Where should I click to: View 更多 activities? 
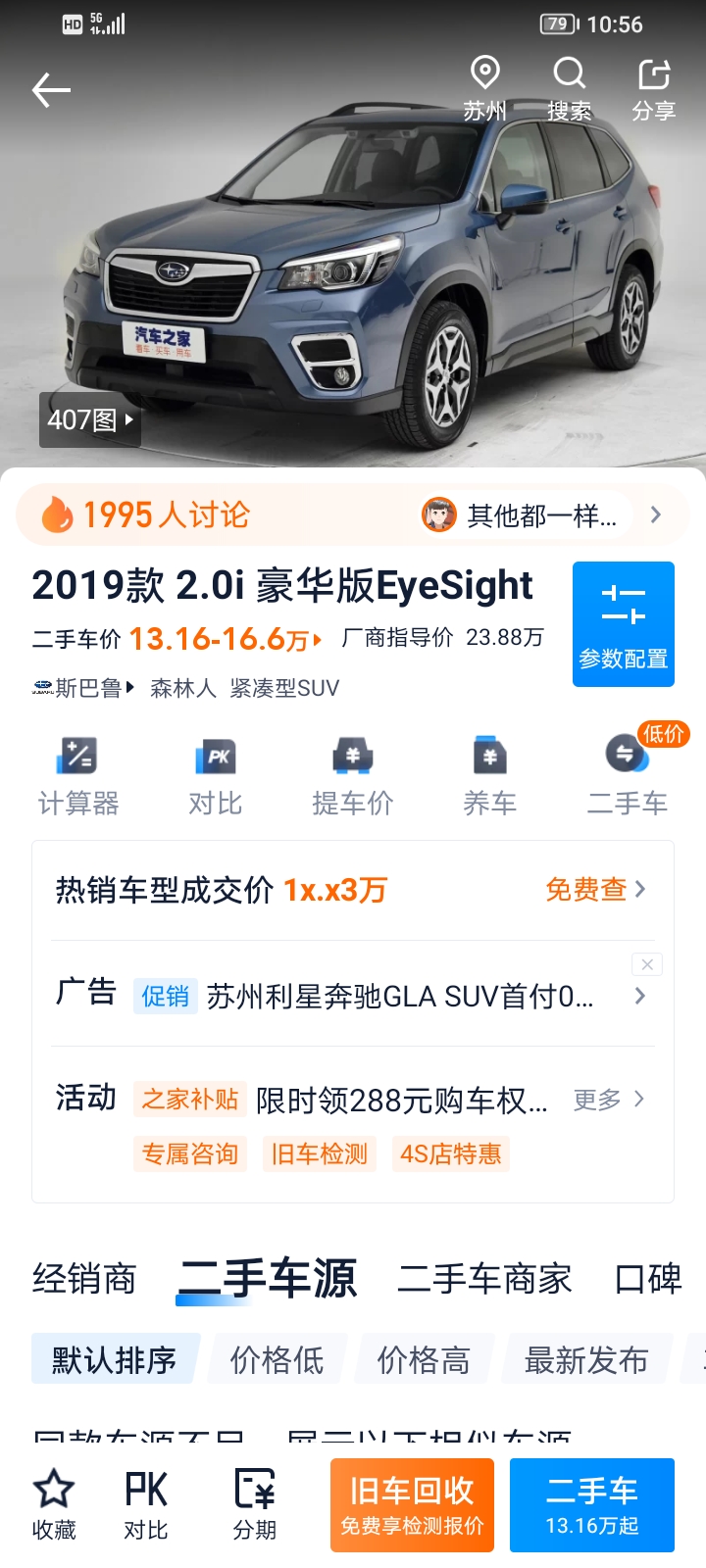(x=609, y=1100)
